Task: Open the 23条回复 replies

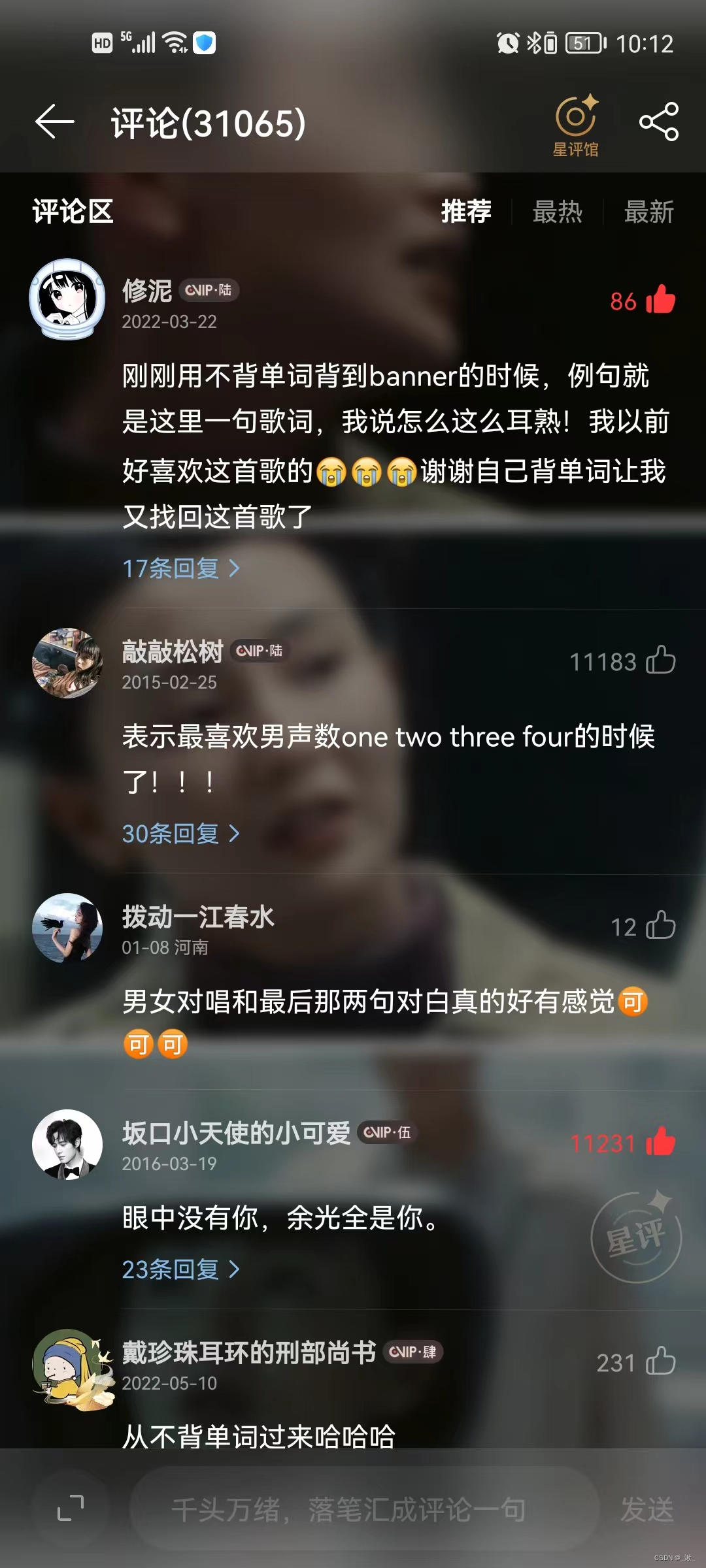Action: (x=181, y=1269)
